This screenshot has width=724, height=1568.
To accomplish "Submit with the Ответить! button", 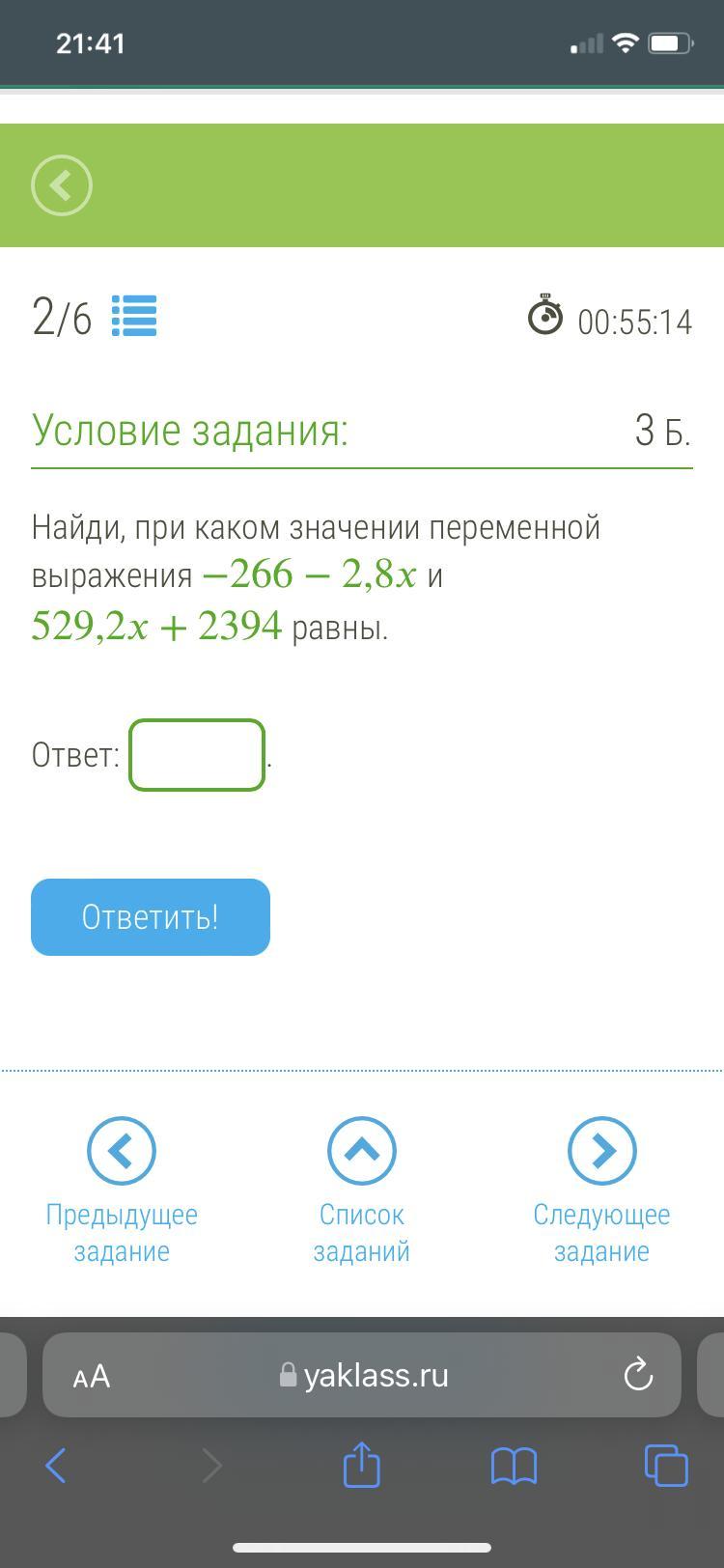I will pos(151,917).
